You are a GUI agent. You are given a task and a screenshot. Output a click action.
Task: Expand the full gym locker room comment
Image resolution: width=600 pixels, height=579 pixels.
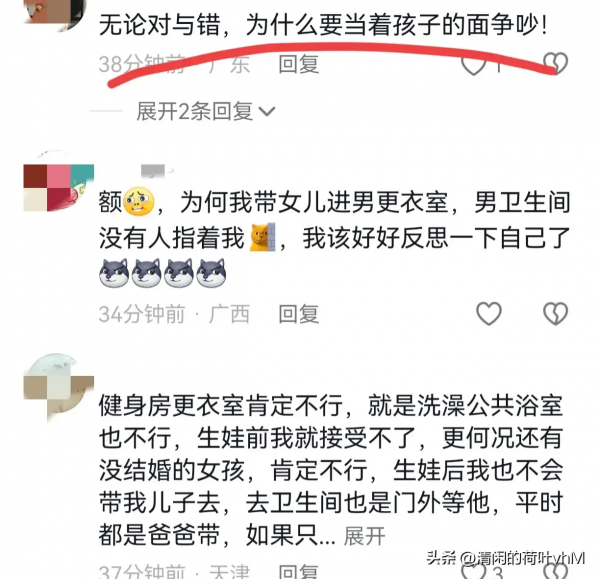(x=364, y=537)
